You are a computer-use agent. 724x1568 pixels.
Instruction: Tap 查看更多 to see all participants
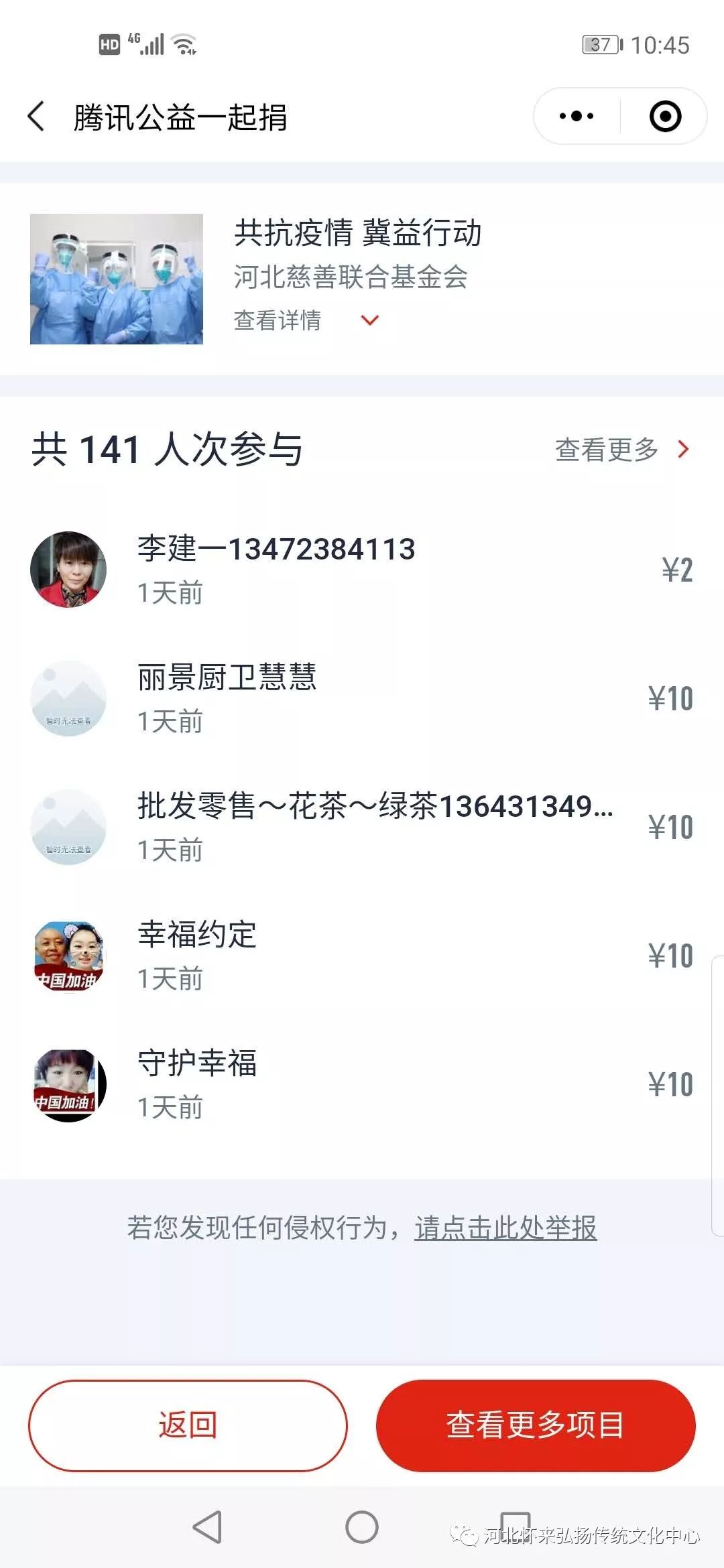[621, 450]
